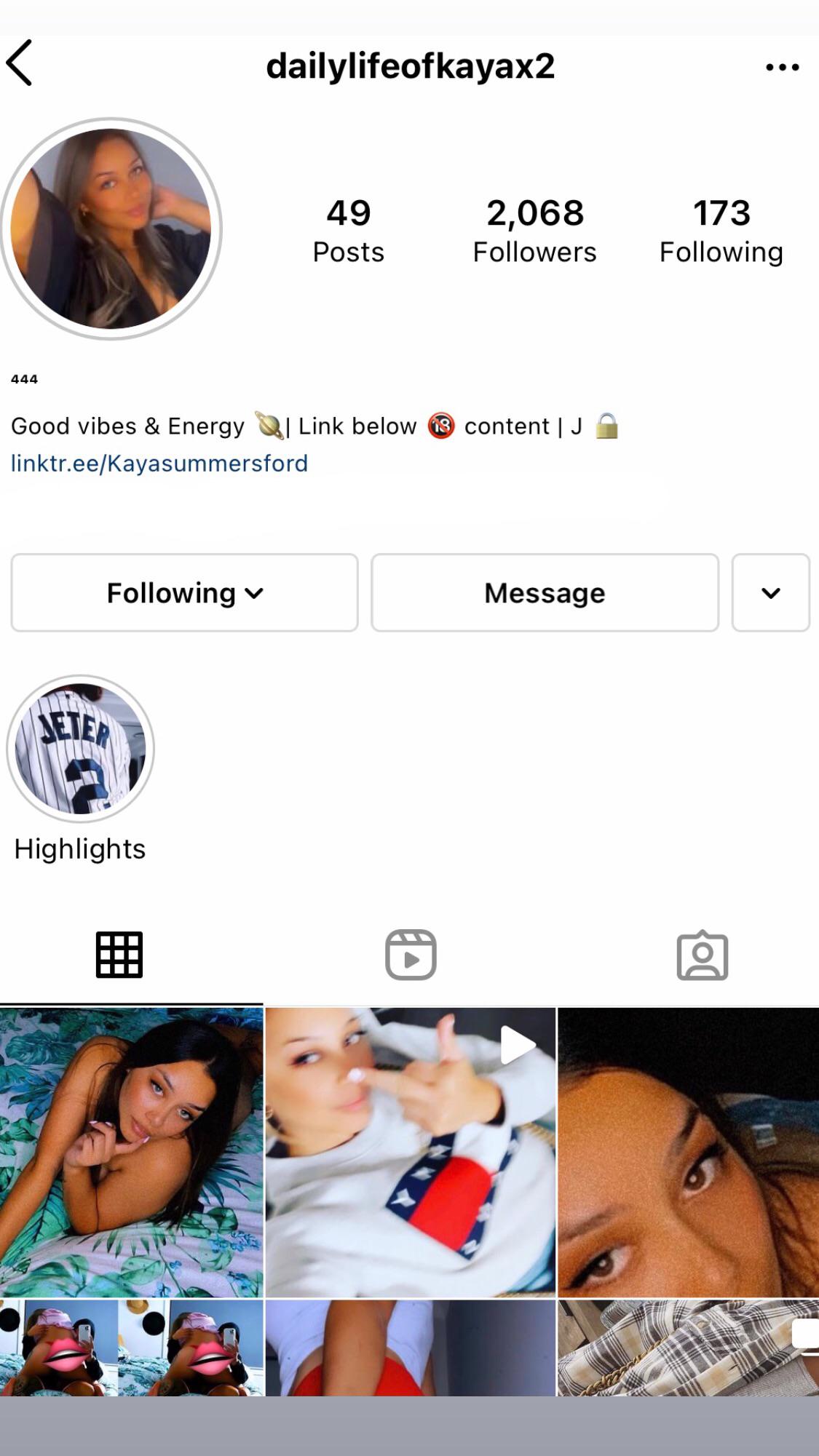819x1456 pixels.
Task: Open the linktr.ee/Kayasummersford link
Action: [159, 464]
